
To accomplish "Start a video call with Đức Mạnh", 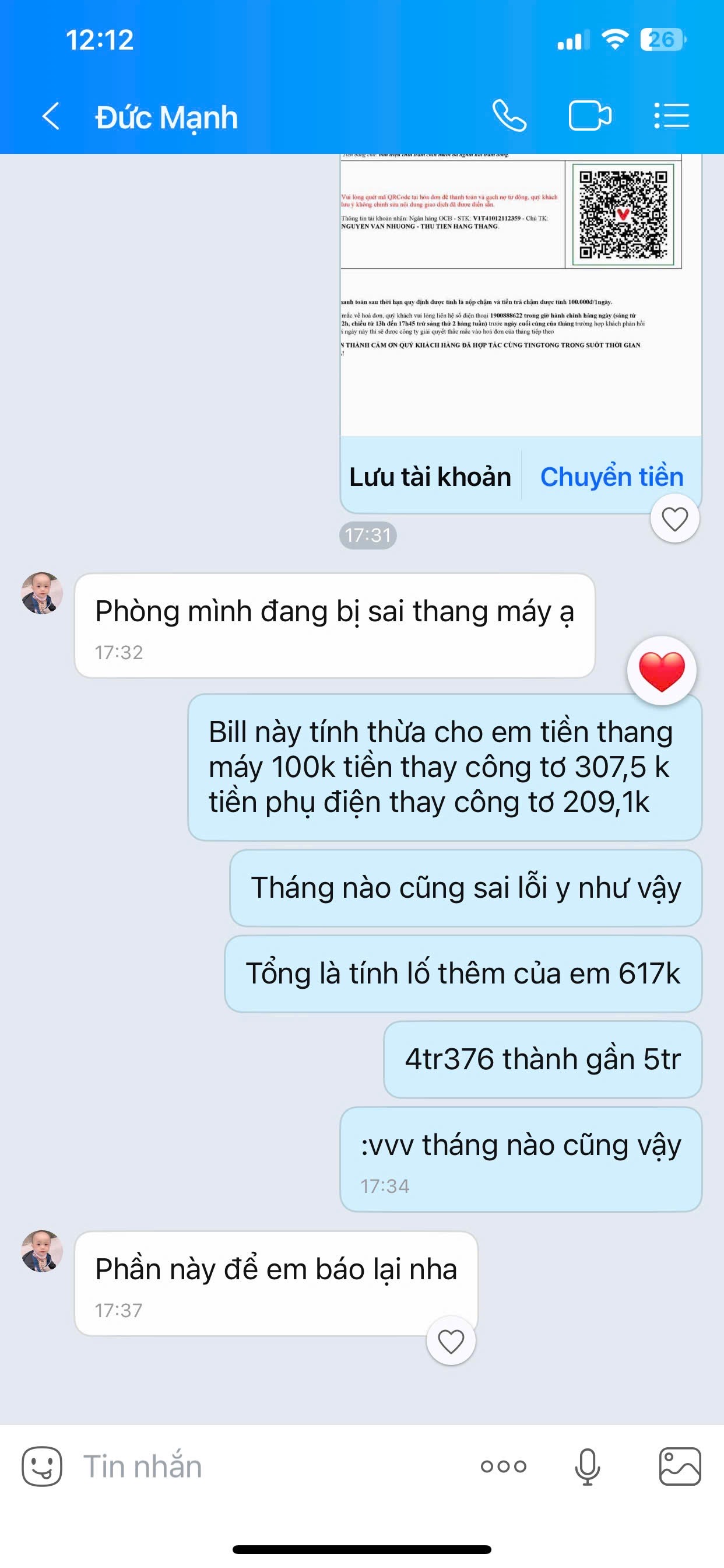I will point(589,116).
